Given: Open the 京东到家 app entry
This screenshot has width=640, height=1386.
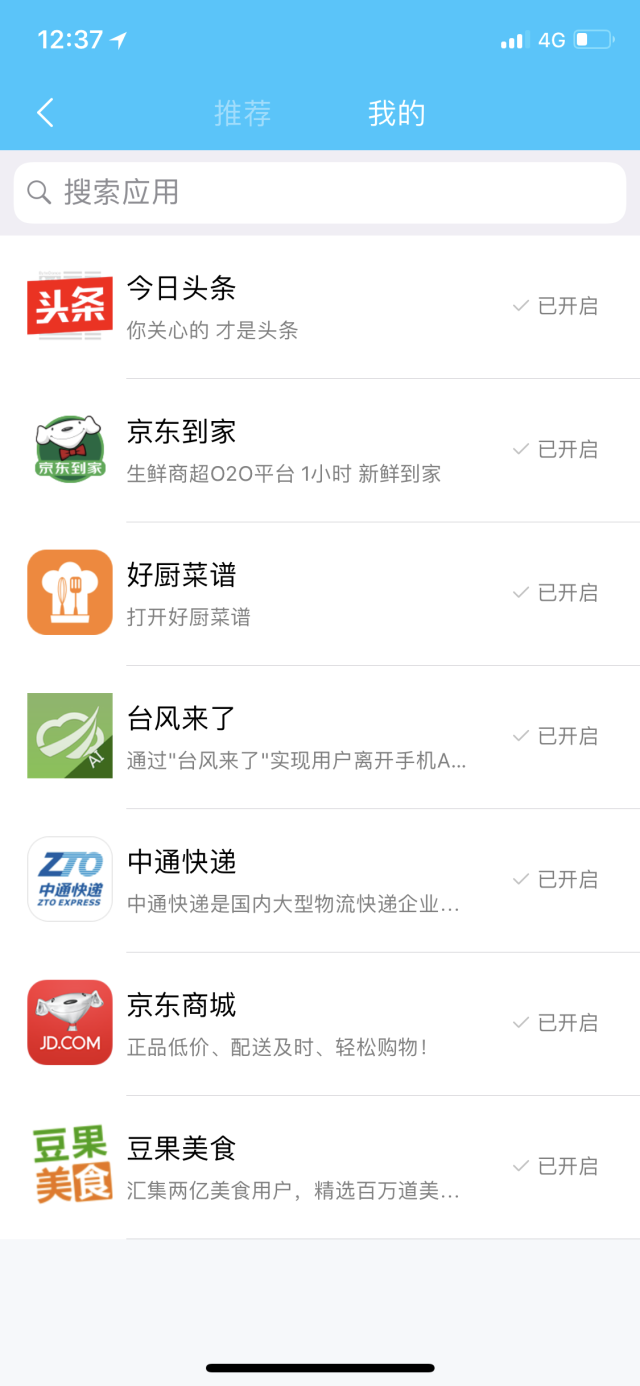Looking at the screenshot, I should pos(300,450).
